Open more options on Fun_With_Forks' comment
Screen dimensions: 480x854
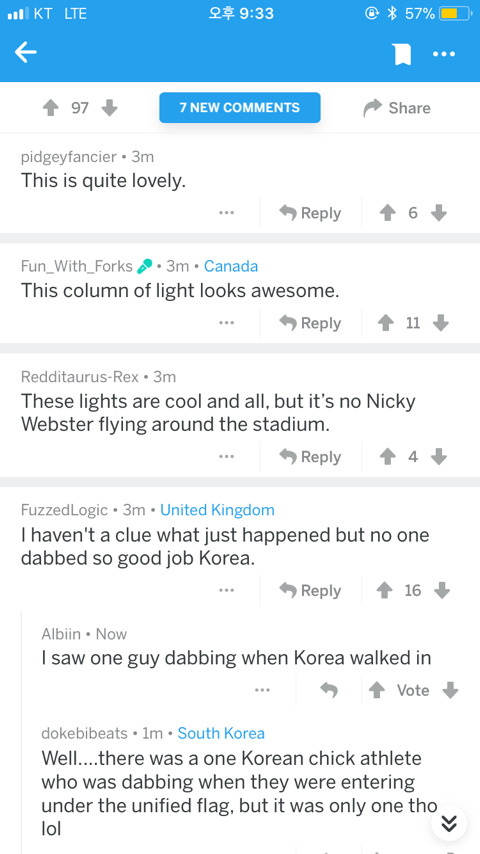pyautogui.click(x=226, y=323)
